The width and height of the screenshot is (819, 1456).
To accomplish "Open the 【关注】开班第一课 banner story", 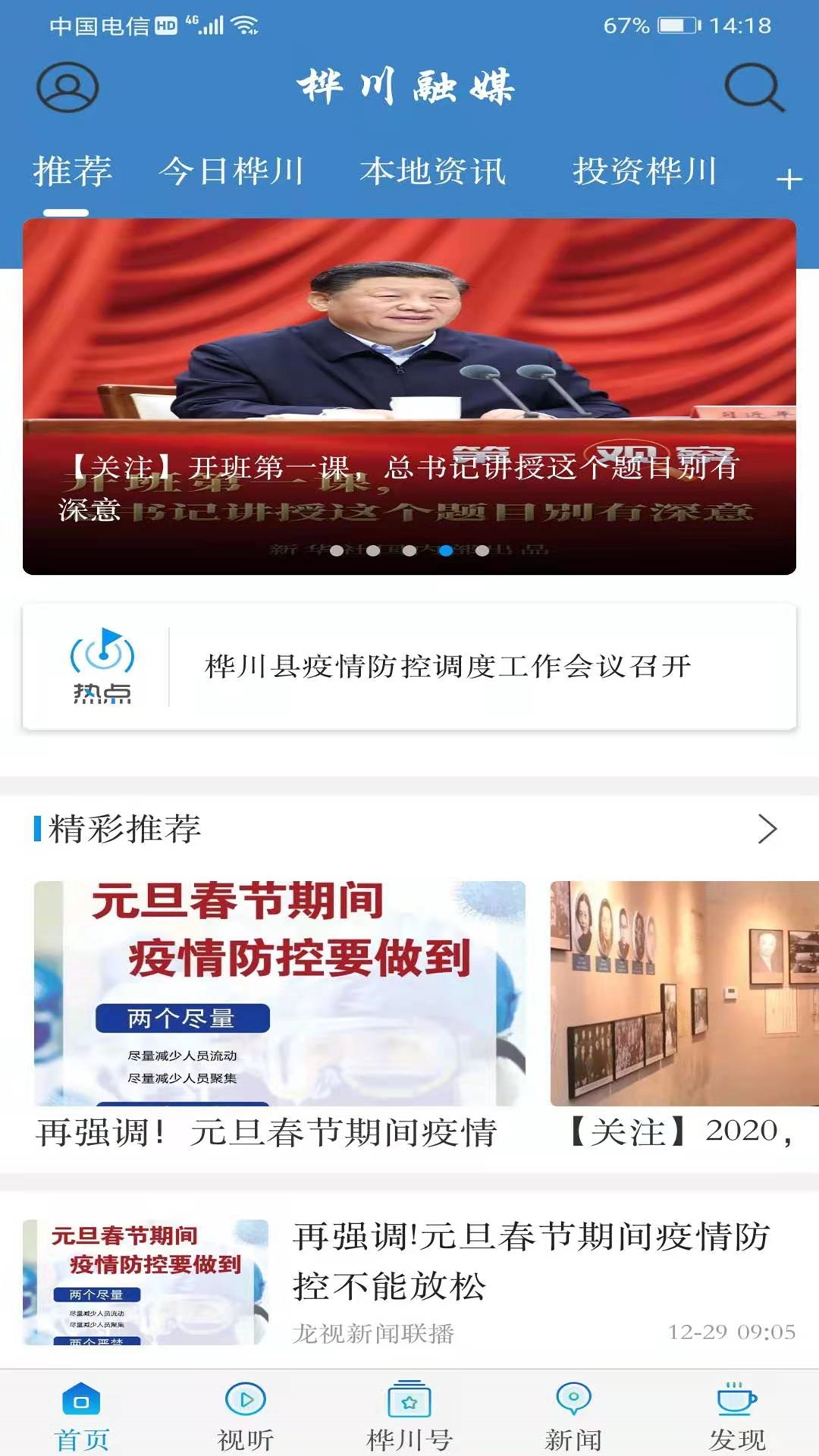I will [409, 396].
